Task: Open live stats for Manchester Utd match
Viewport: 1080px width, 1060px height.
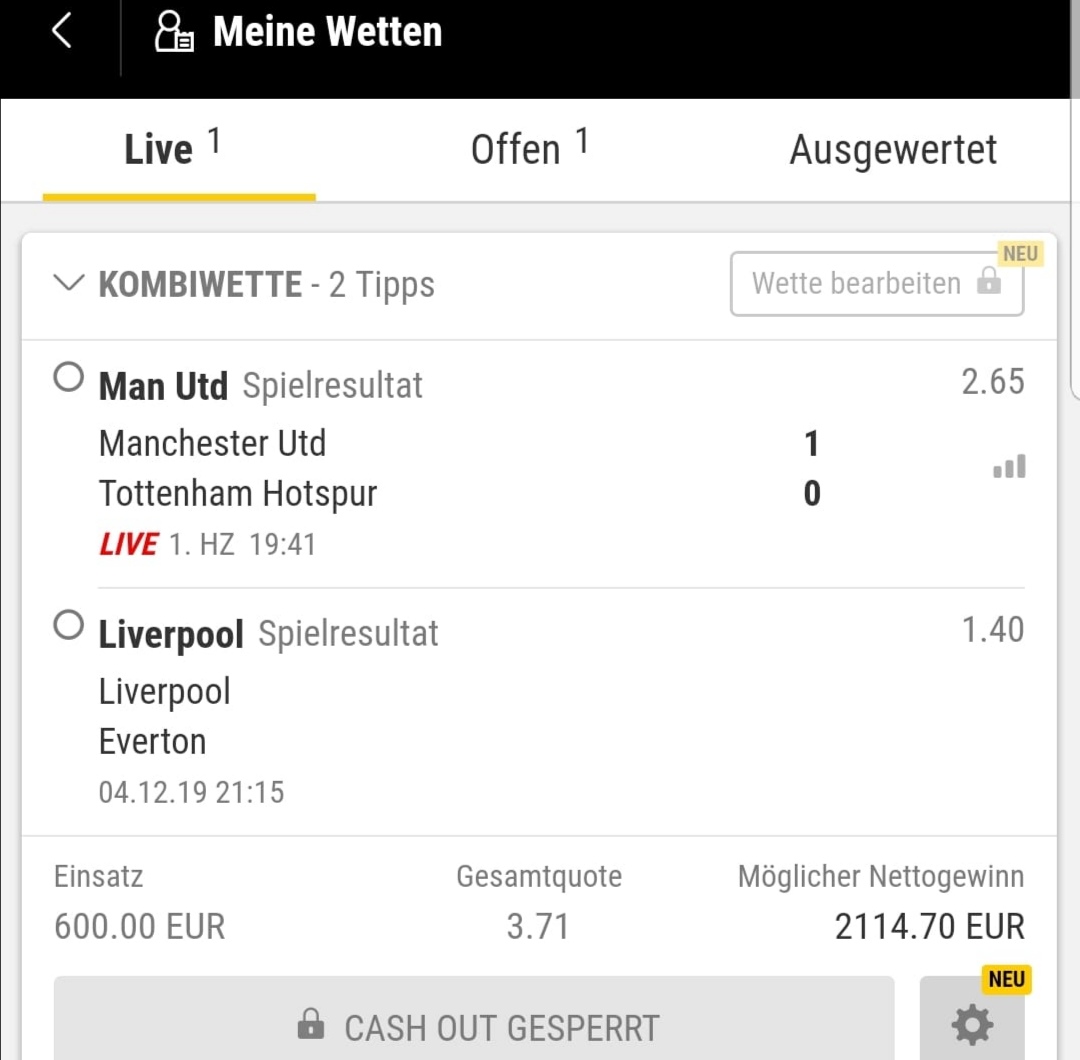Action: (x=1009, y=467)
